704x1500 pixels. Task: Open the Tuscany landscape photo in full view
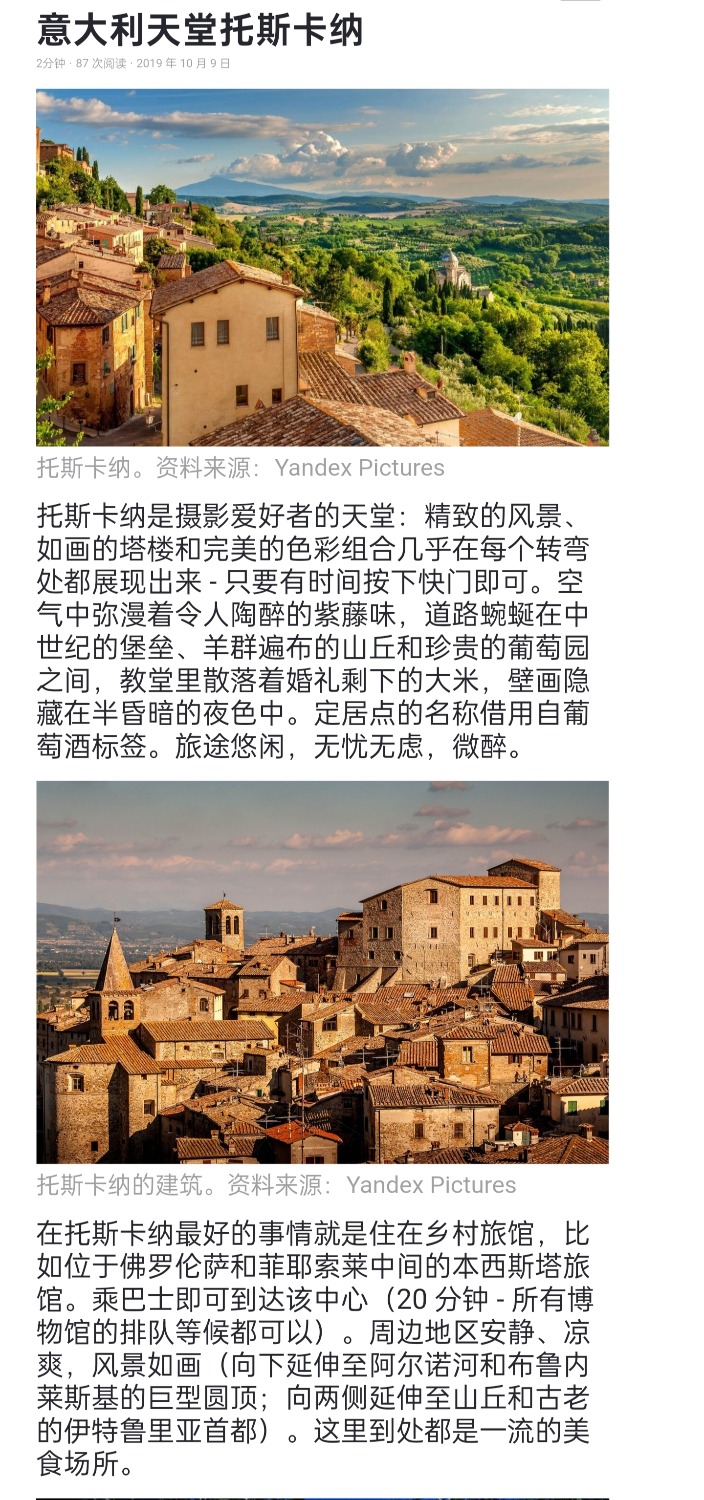click(322, 267)
